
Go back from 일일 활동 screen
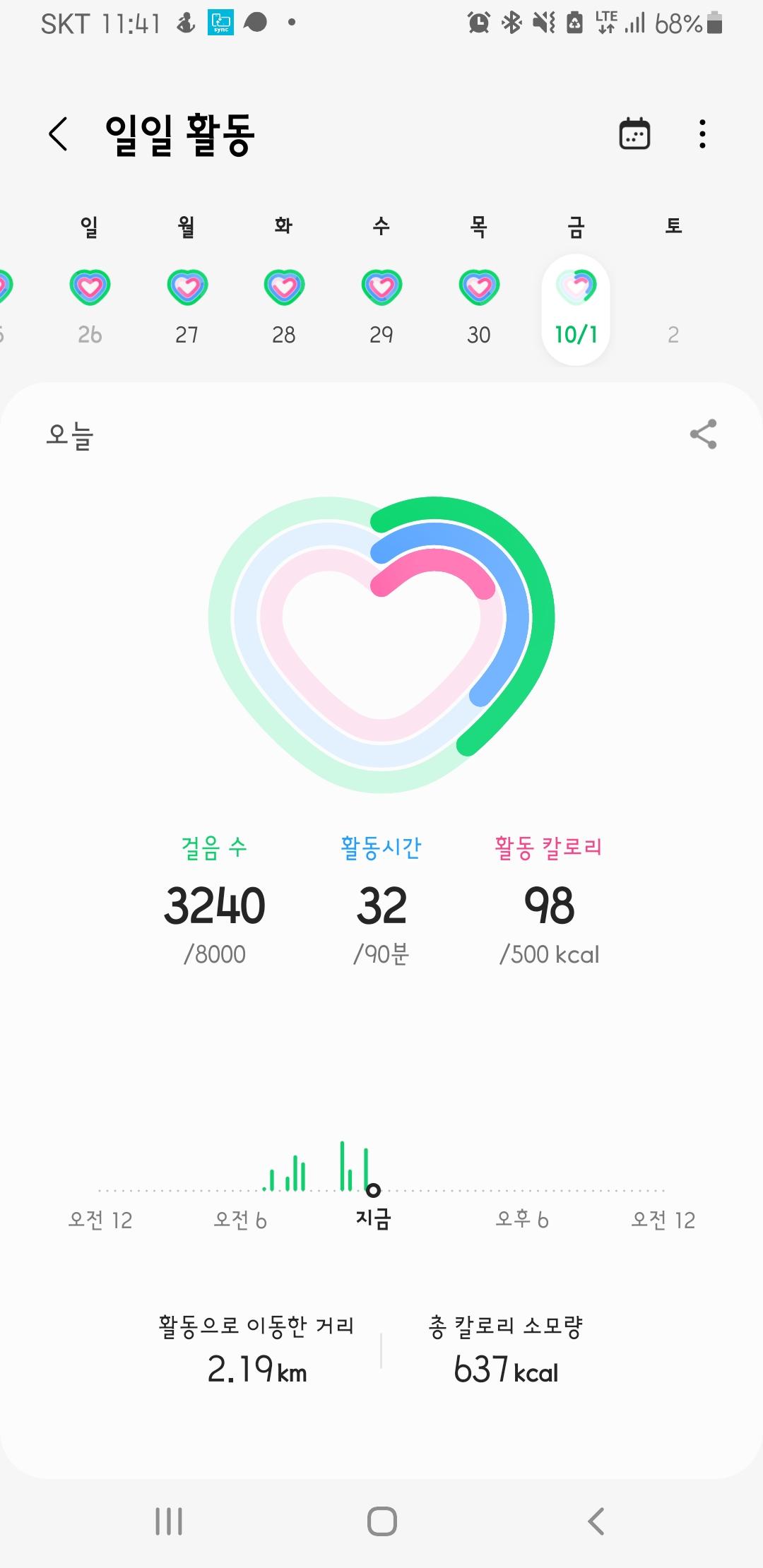[x=59, y=134]
